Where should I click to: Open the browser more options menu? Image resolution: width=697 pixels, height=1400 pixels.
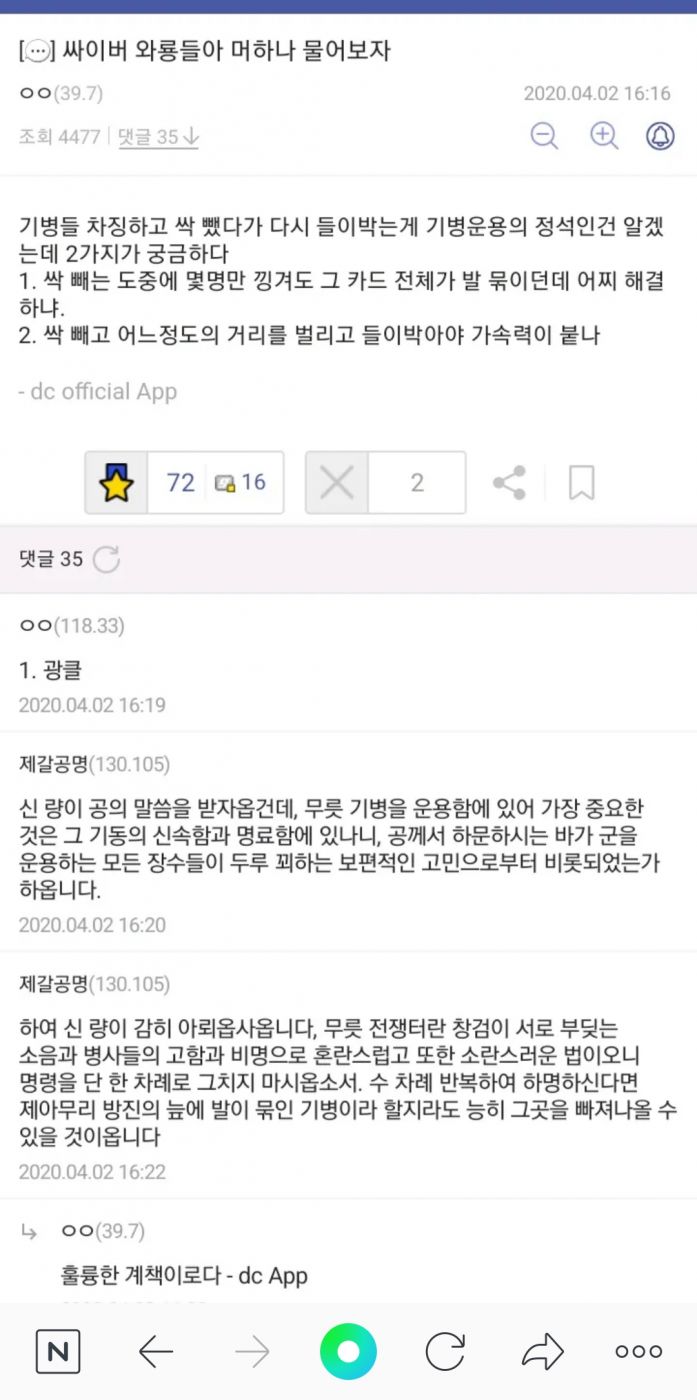[x=638, y=1352]
